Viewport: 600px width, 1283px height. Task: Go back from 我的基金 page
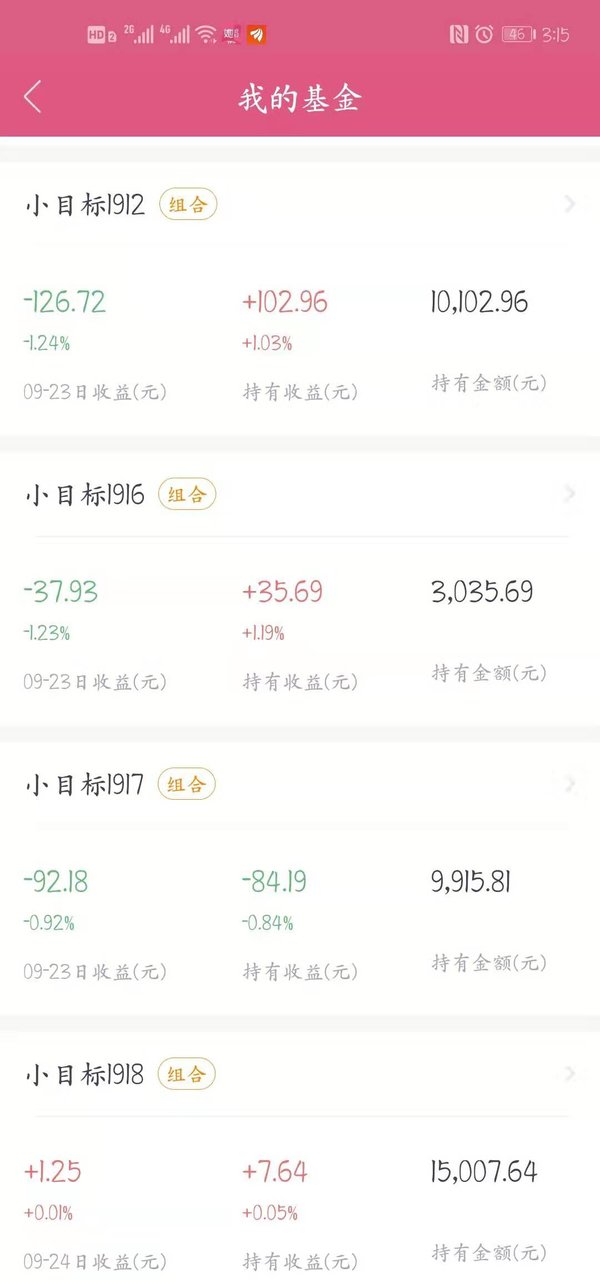coord(33,97)
